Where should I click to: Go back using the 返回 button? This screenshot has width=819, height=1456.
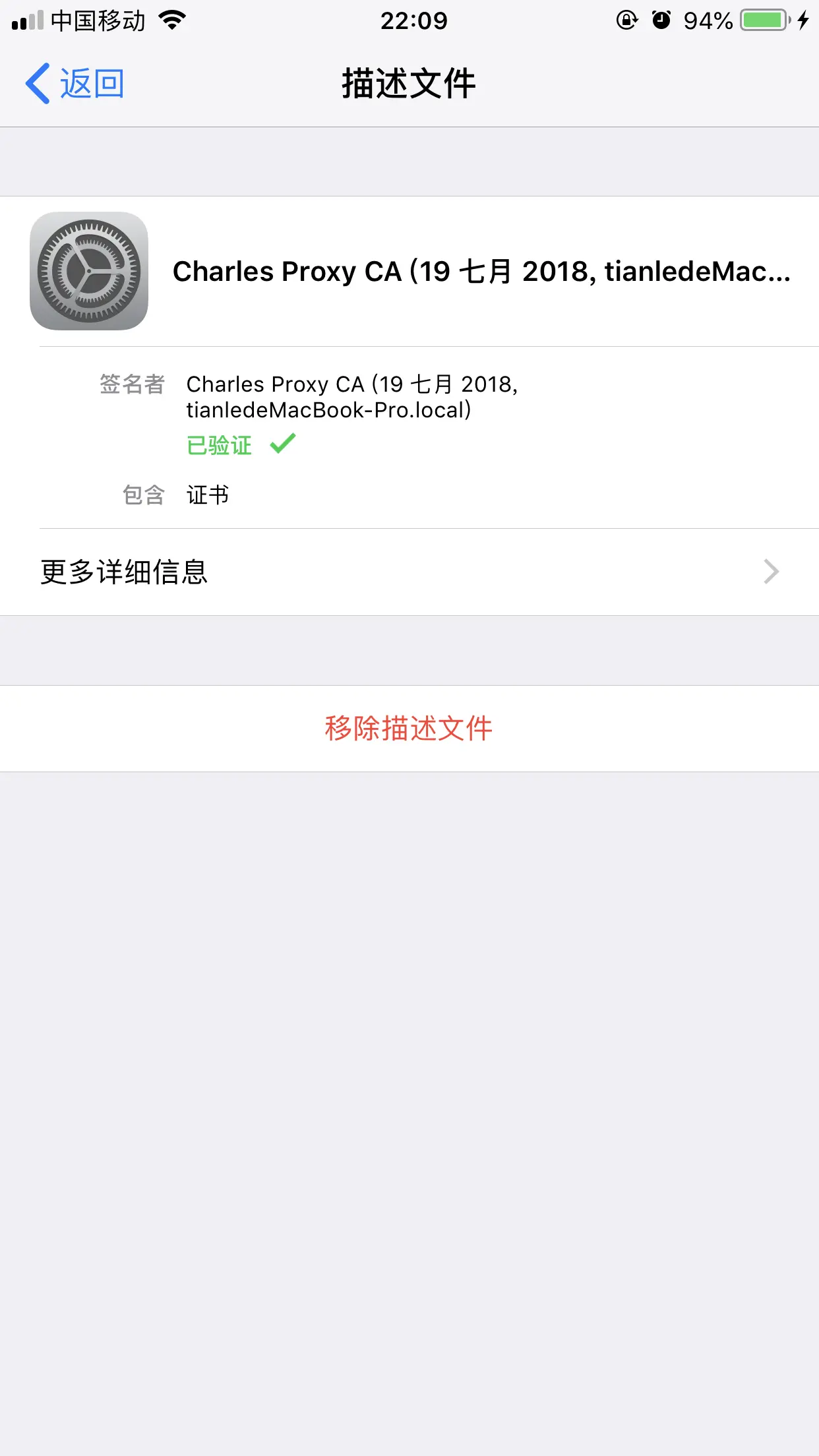75,84
